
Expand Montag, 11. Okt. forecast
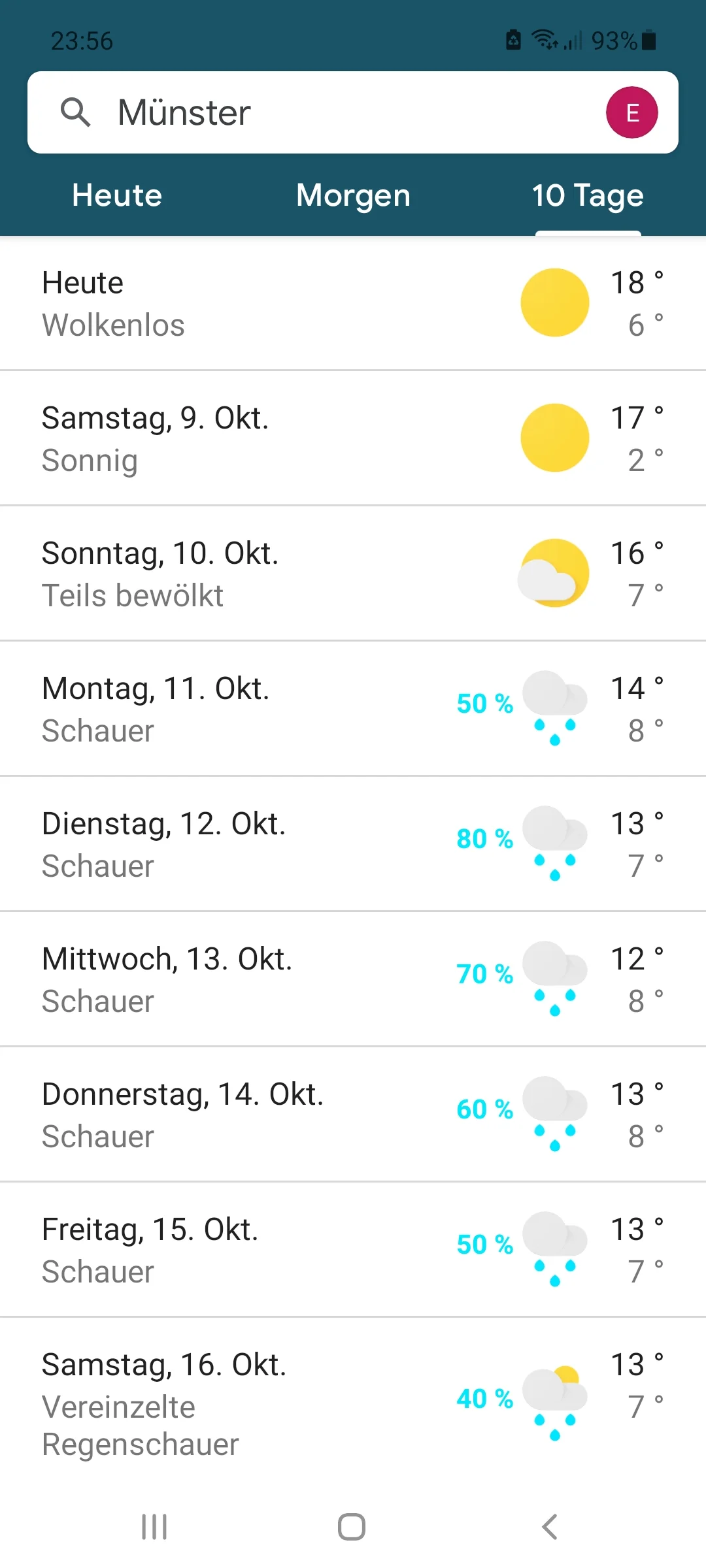click(353, 709)
